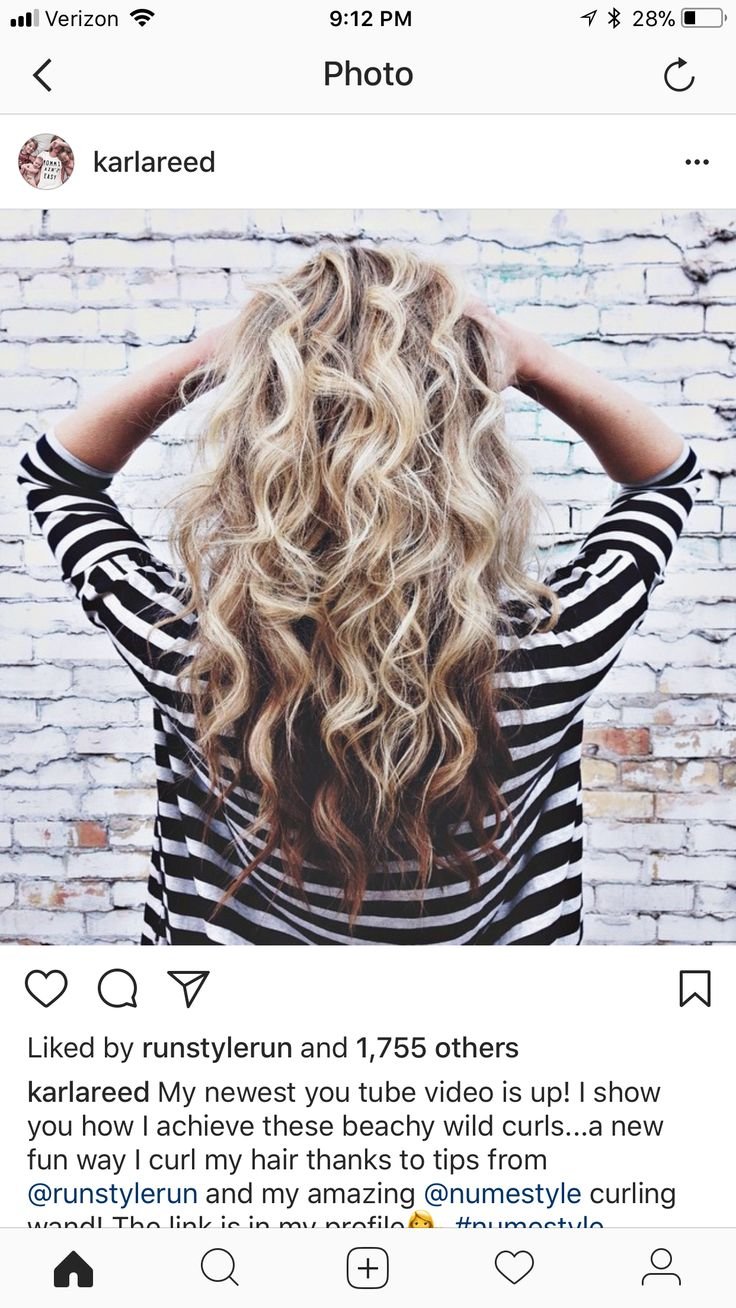Like karlareed's photo with the heart
This screenshot has height=1308, width=736.
[46, 988]
